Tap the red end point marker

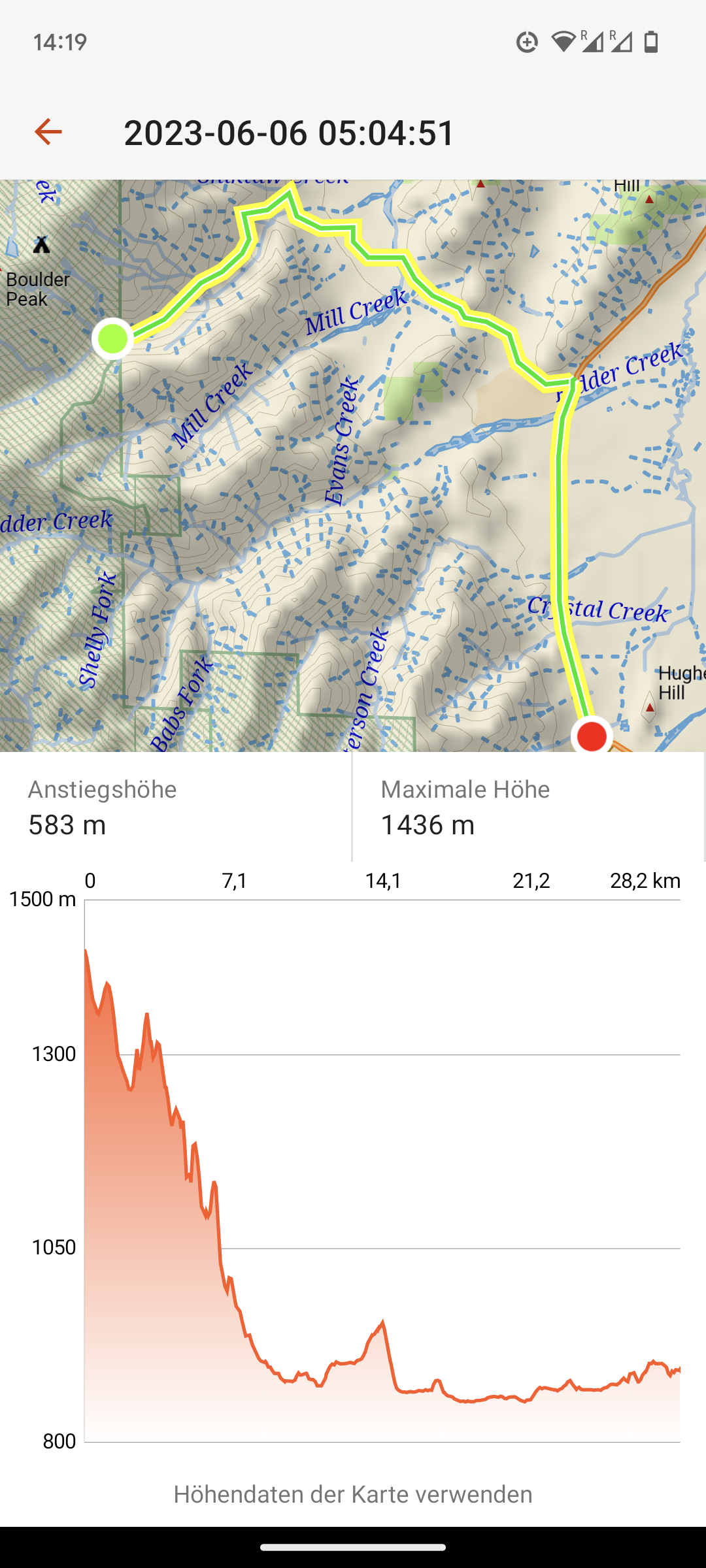pos(592,736)
